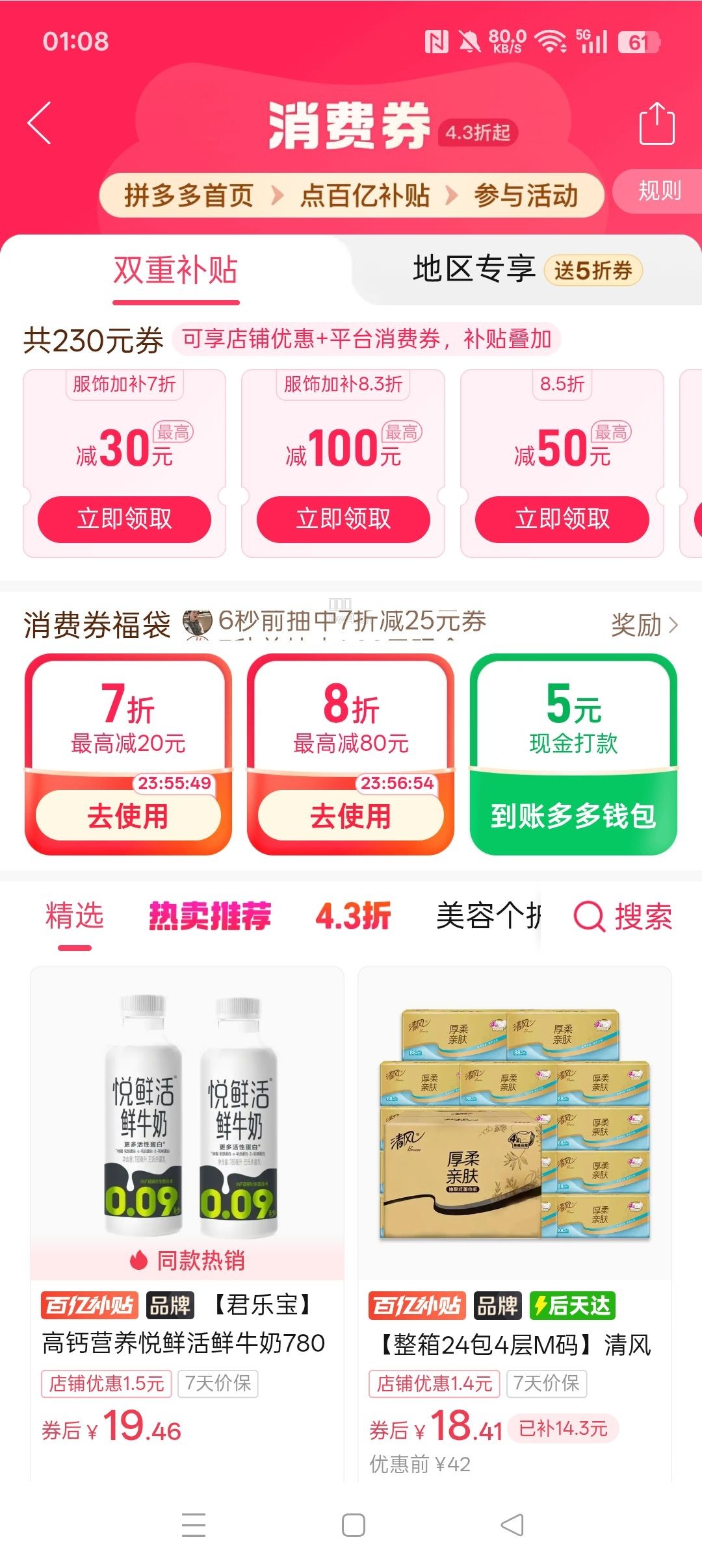This screenshot has width=702, height=1568.
Task: Select the 精选 category tab
Action: click(75, 916)
